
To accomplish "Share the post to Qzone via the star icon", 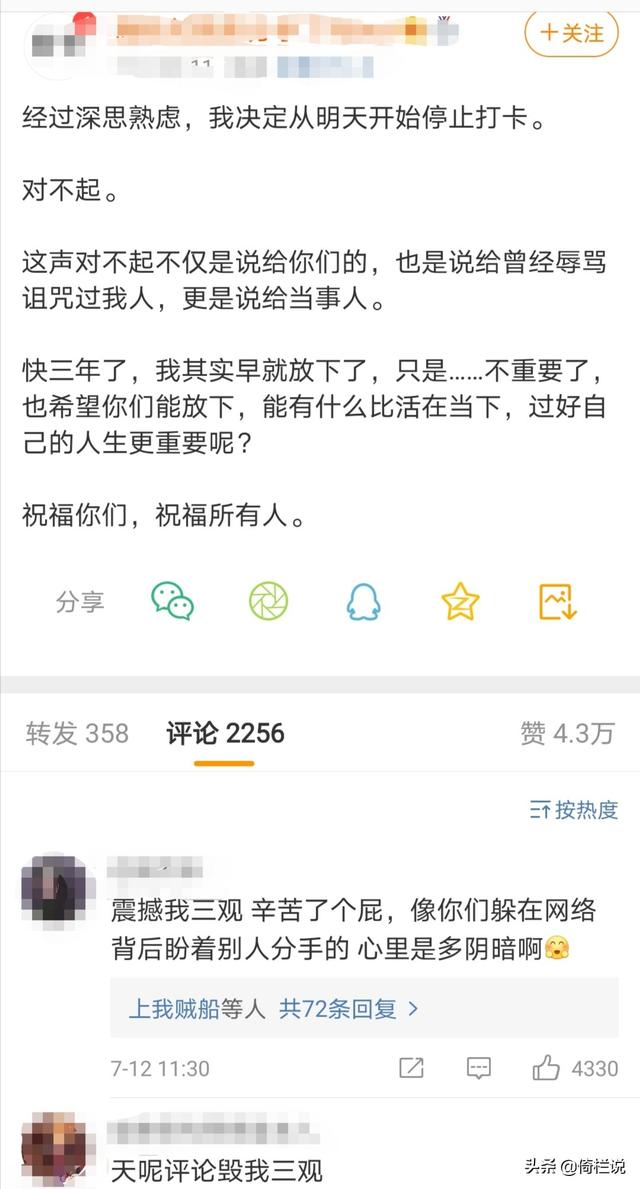I will pyautogui.click(x=460, y=601).
